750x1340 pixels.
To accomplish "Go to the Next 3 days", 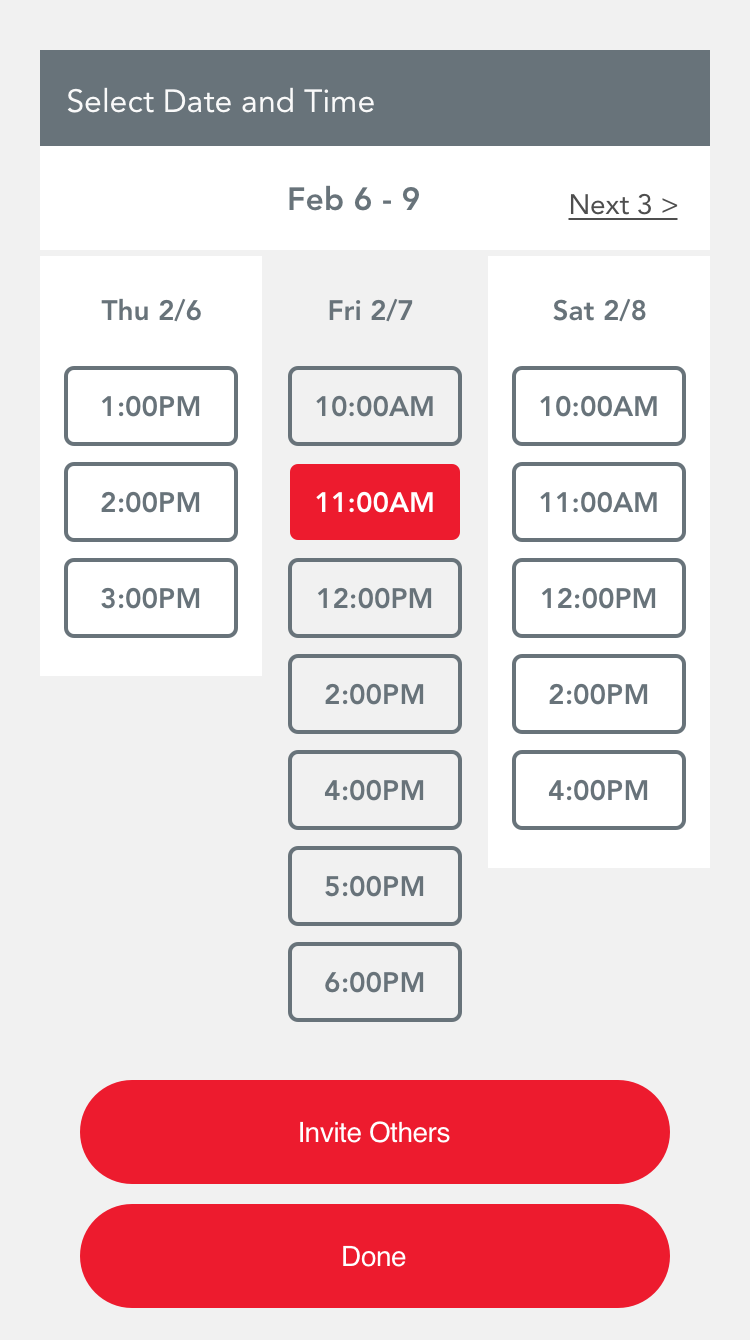I will [623, 205].
